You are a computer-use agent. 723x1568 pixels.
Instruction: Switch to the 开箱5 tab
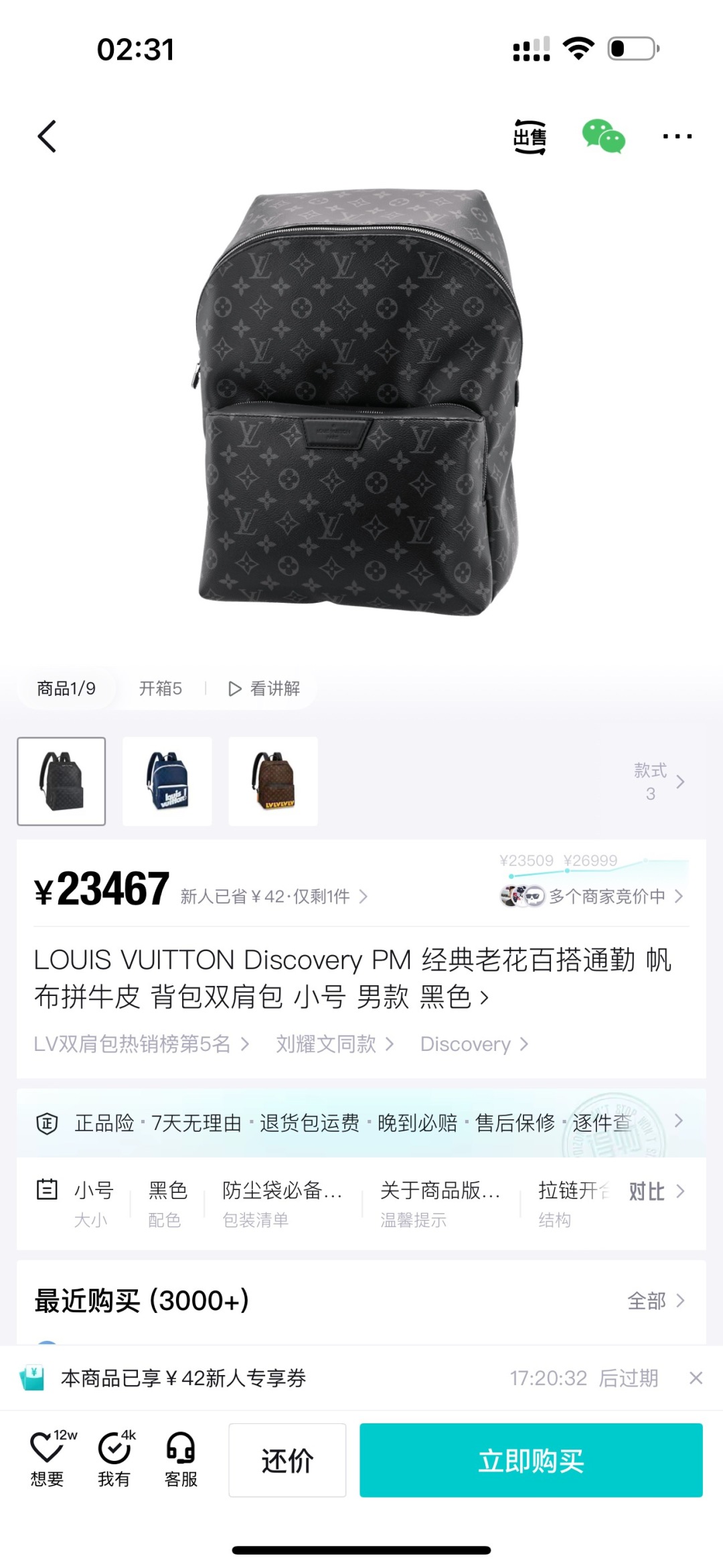pos(161,689)
